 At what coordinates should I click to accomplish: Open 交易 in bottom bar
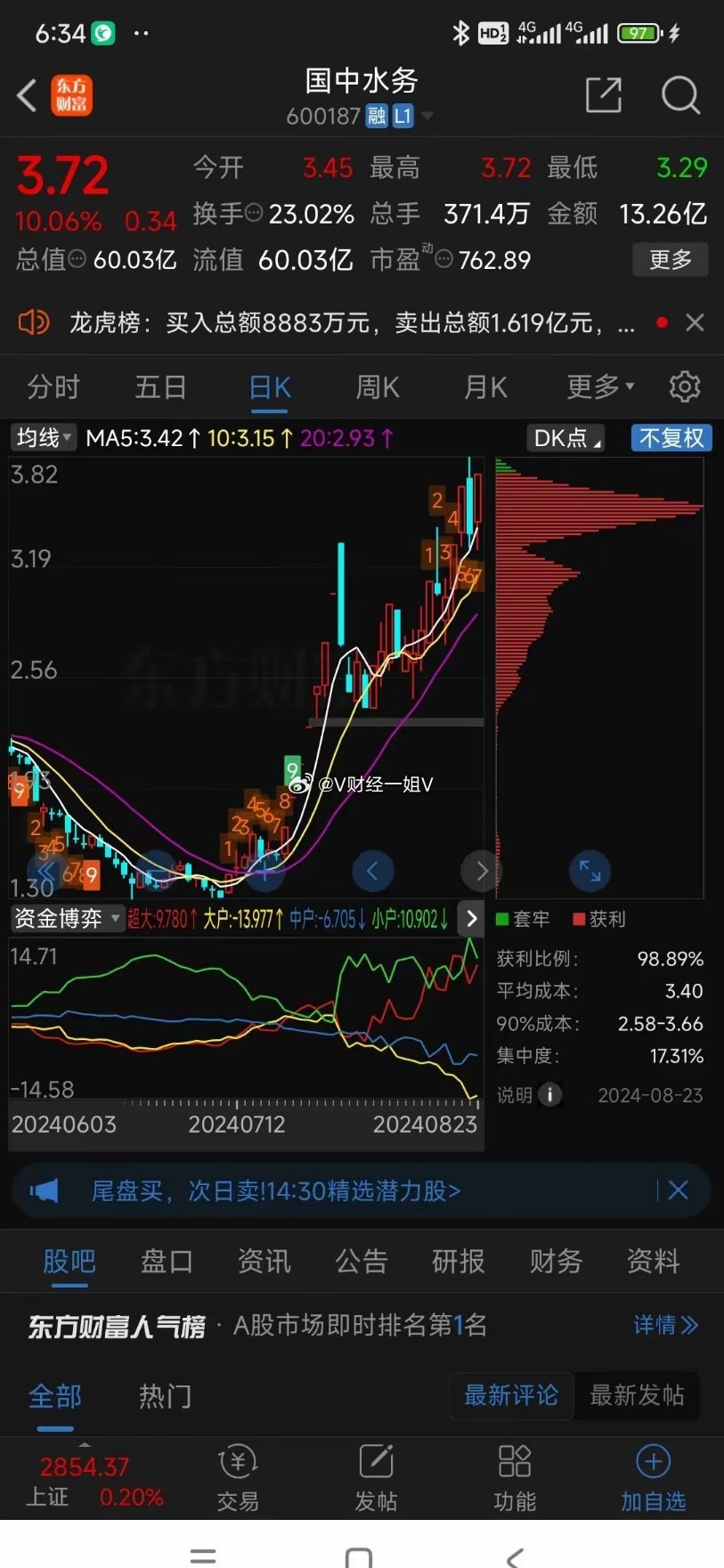click(238, 1480)
